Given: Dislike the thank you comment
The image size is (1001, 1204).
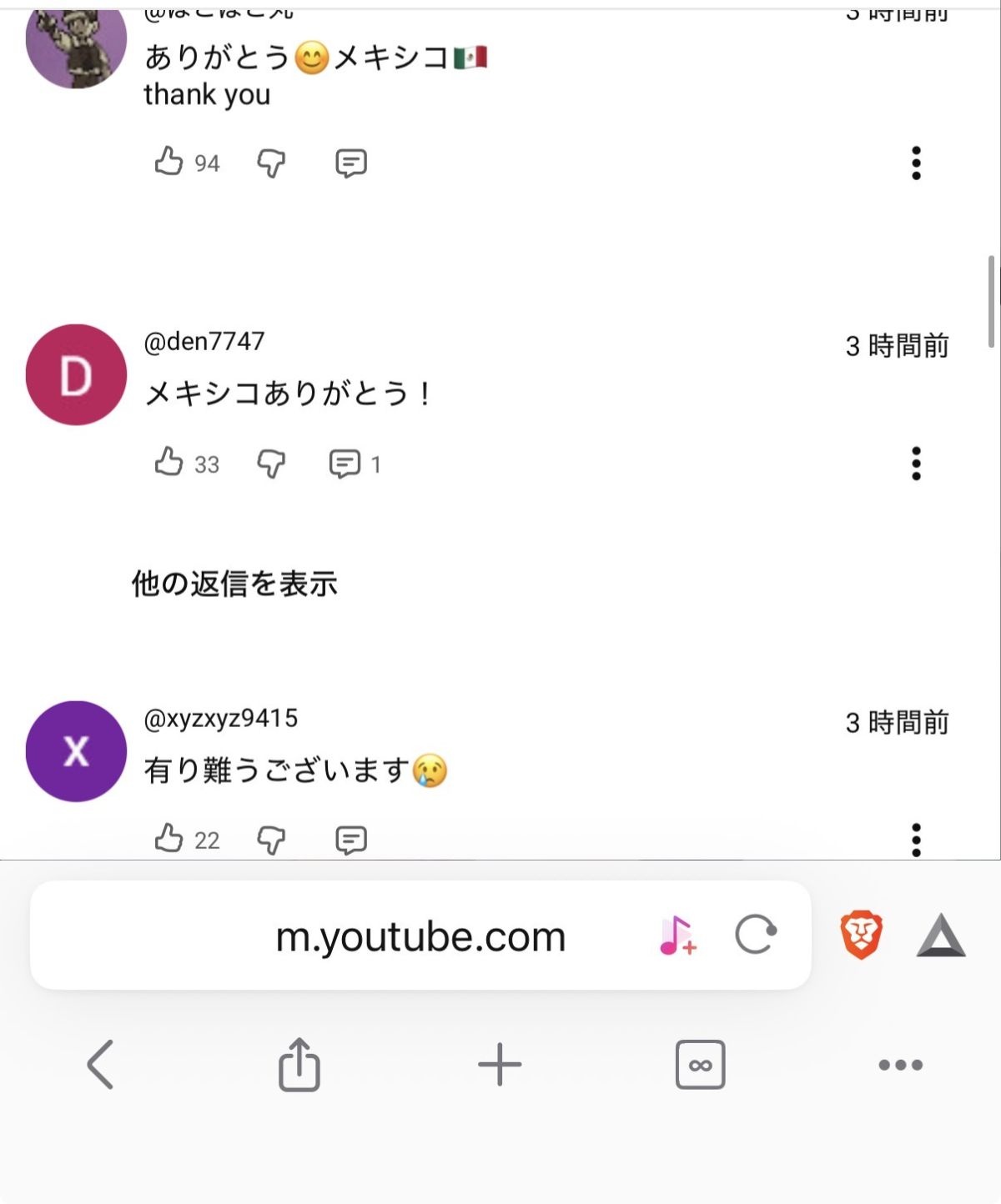Looking at the screenshot, I should click(271, 163).
